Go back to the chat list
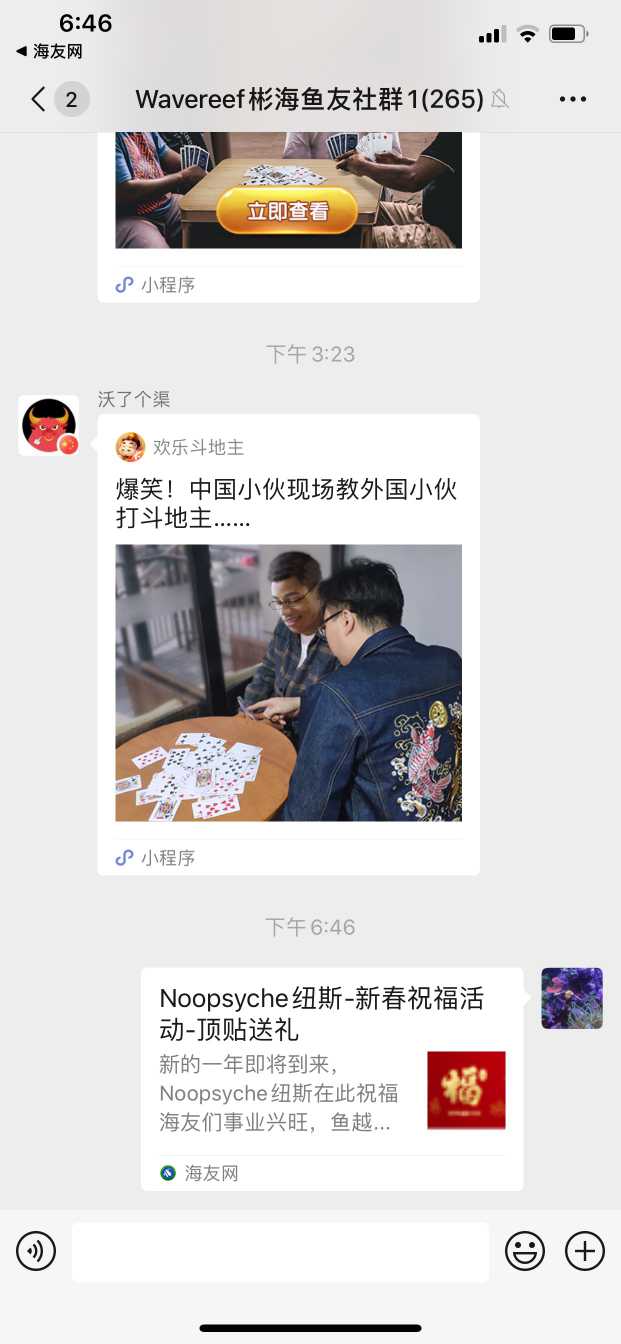Viewport: 621px width, 1344px height. point(39,99)
